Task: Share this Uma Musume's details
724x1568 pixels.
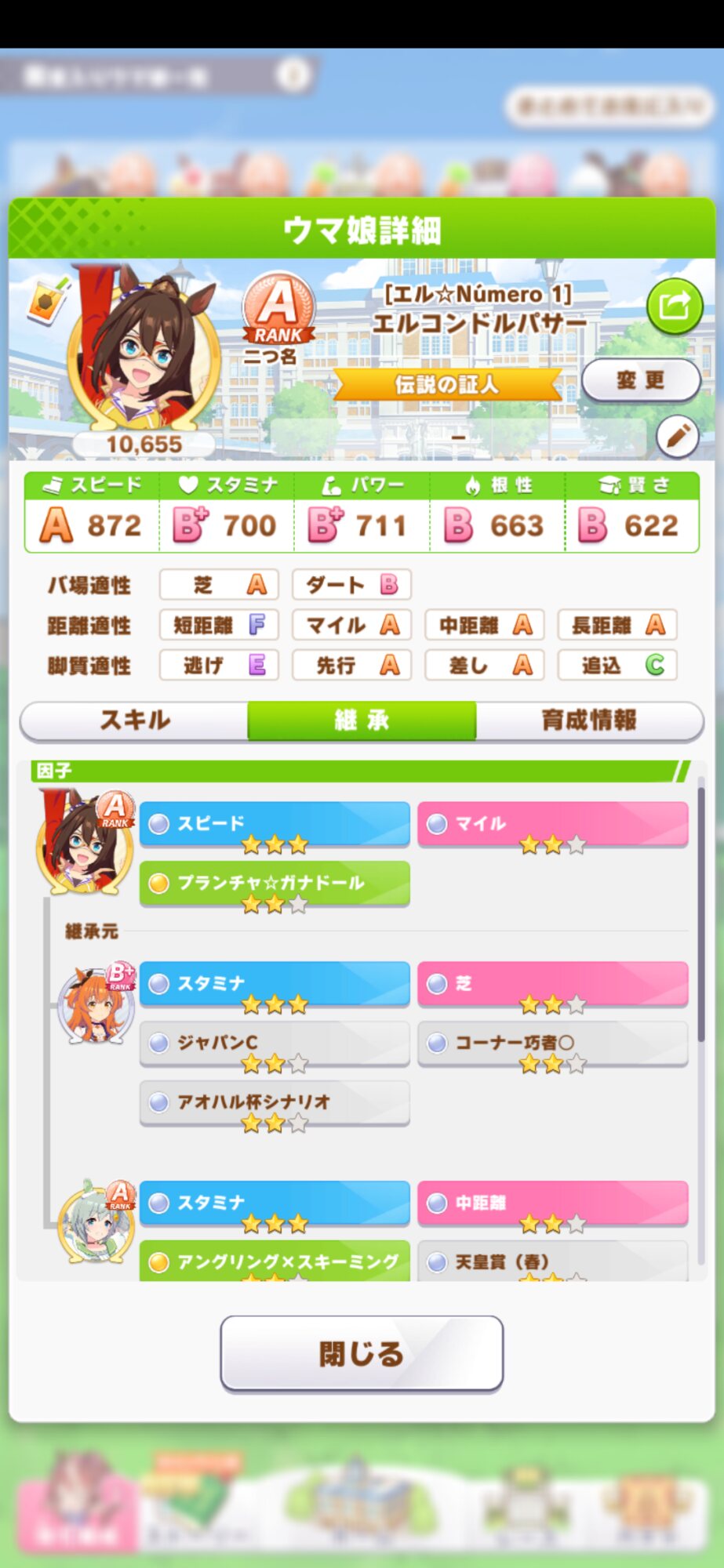Action: click(x=674, y=306)
